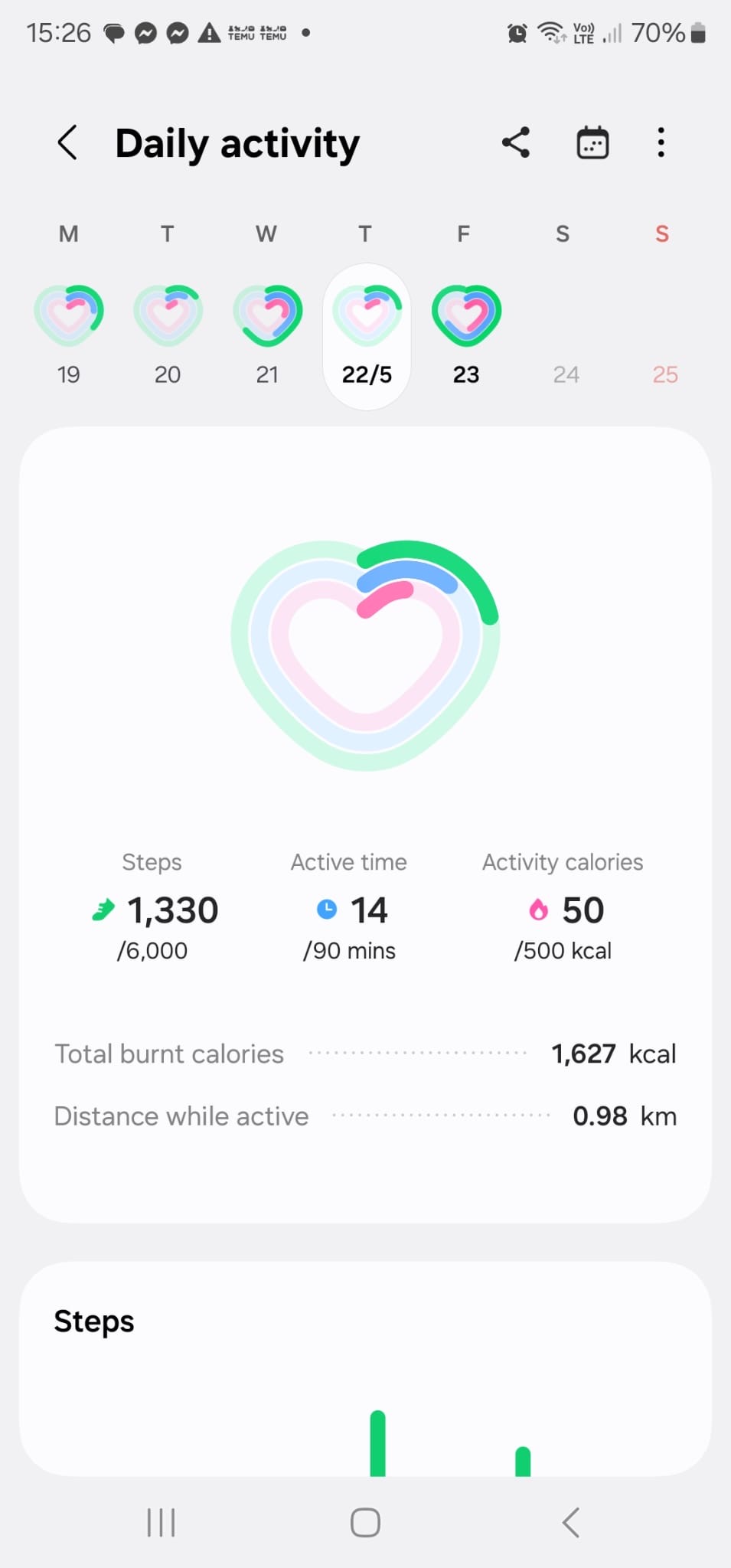
Task: Select Friday 23 in the week strip
Action: [x=466, y=335]
